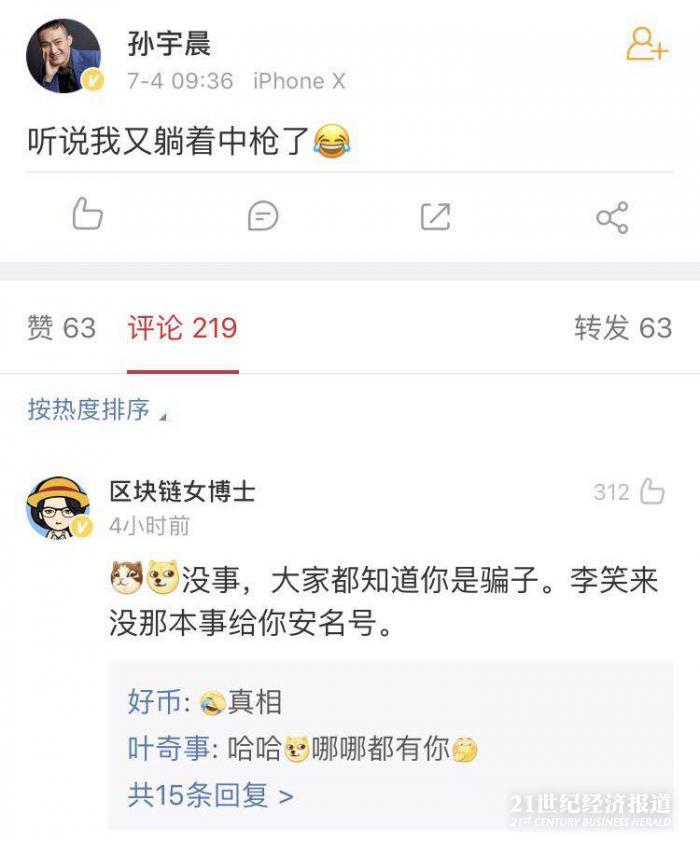Viewport: 700px width, 842px height.
Task: Switch to the 赞 63 tab
Action: coord(62,328)
